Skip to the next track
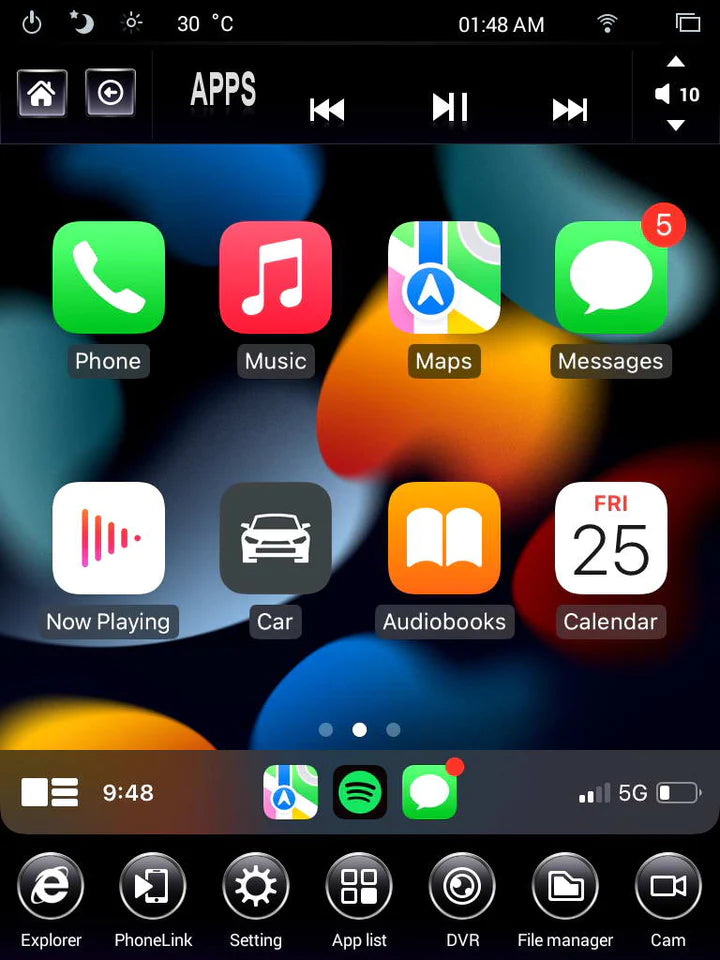 (570, 109)
